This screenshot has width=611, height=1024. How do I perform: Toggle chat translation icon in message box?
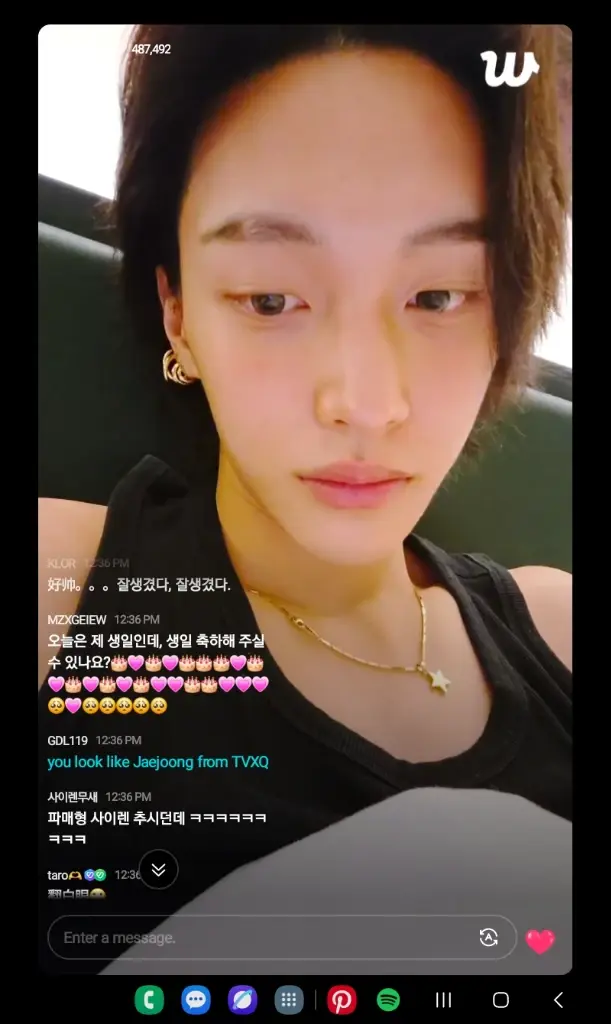(x=488, y=938)
